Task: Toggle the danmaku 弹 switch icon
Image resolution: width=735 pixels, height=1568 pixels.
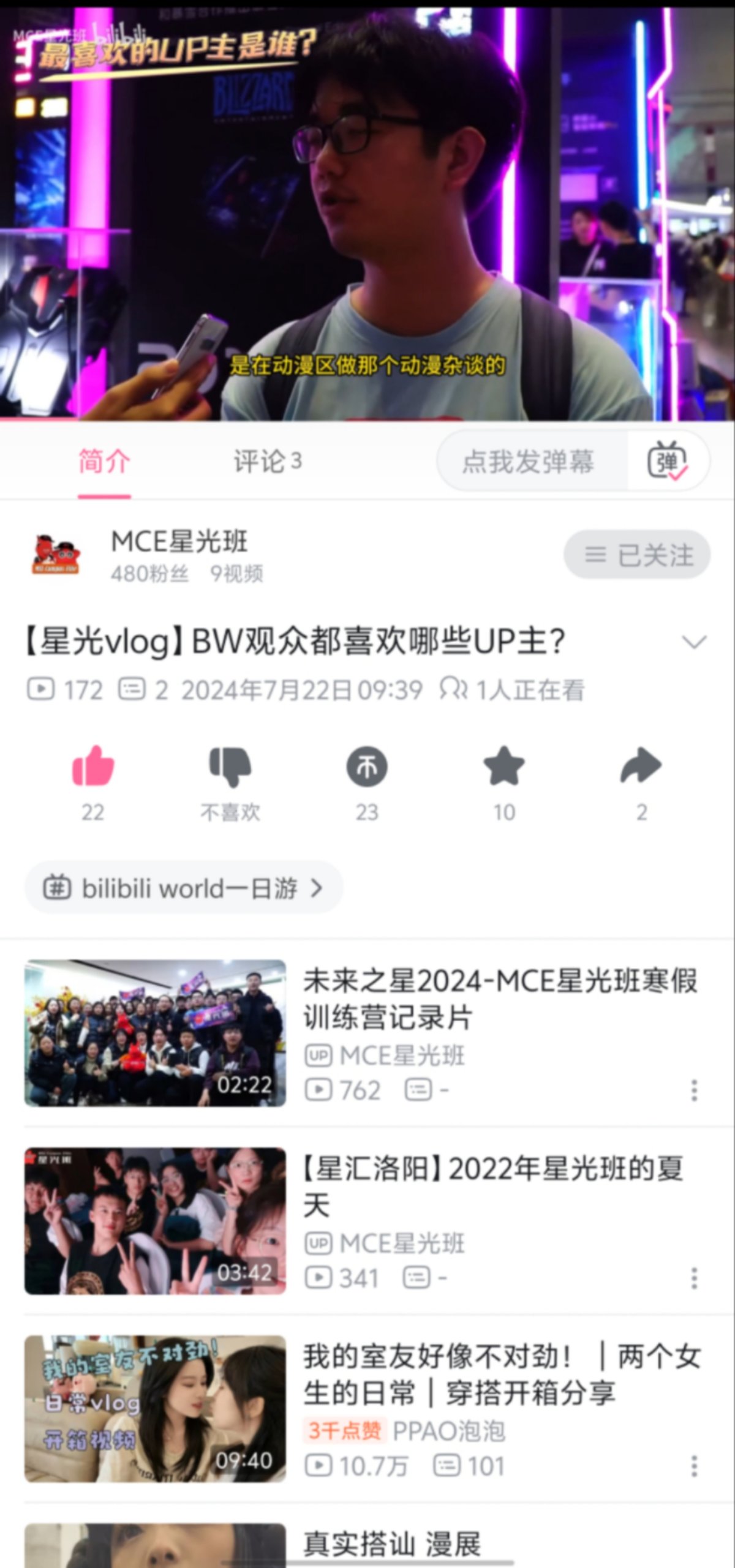Action: coord(668,461)
